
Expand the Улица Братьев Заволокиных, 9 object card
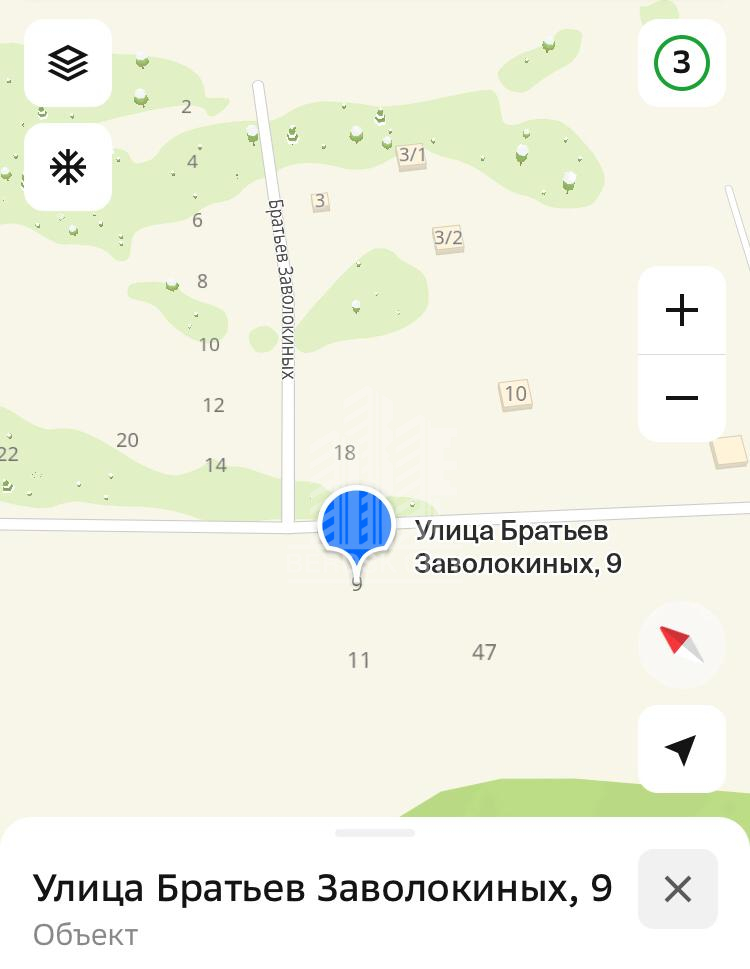click(x=374, y=833)
